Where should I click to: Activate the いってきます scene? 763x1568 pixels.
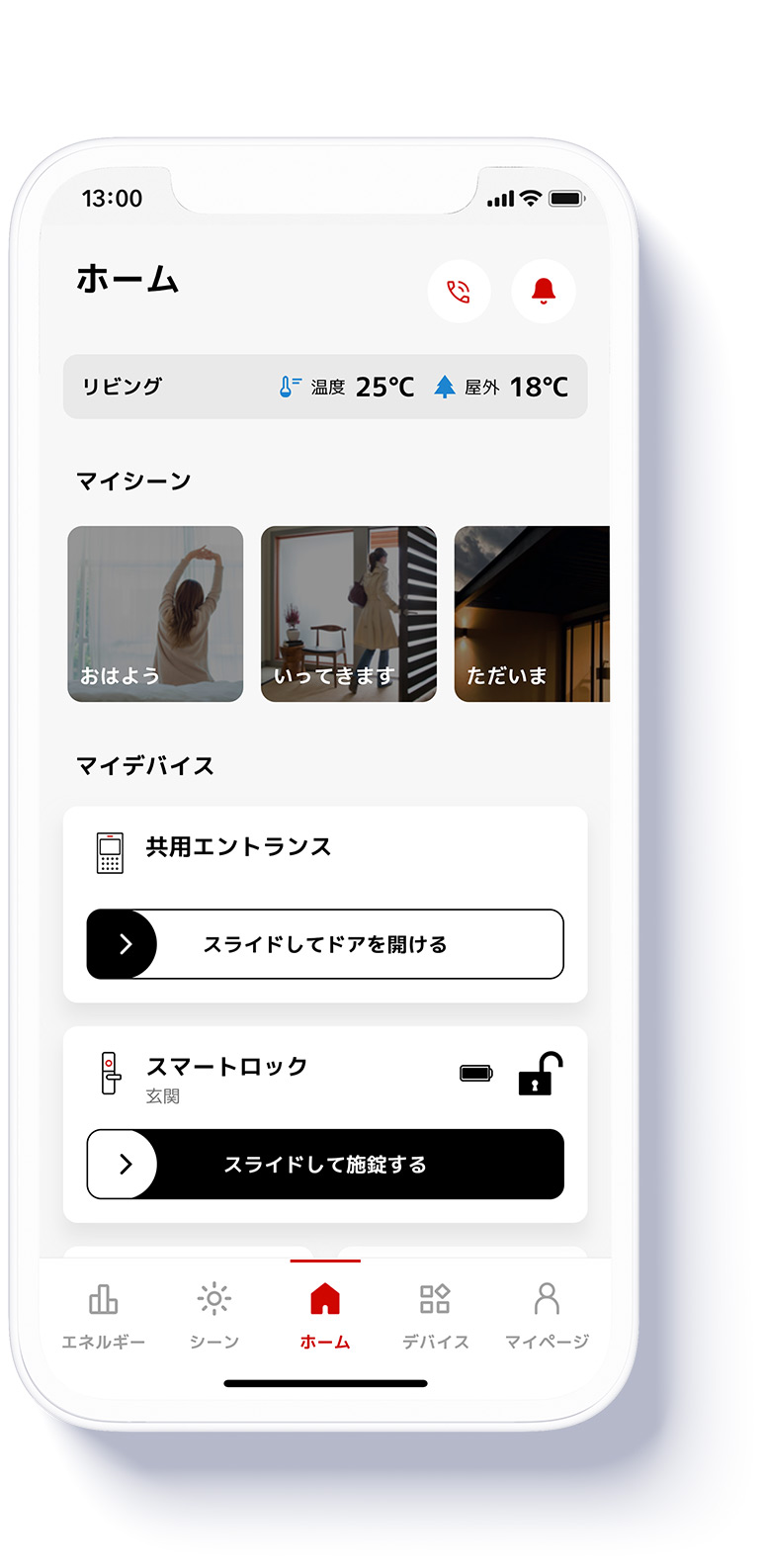click(348, 614)
